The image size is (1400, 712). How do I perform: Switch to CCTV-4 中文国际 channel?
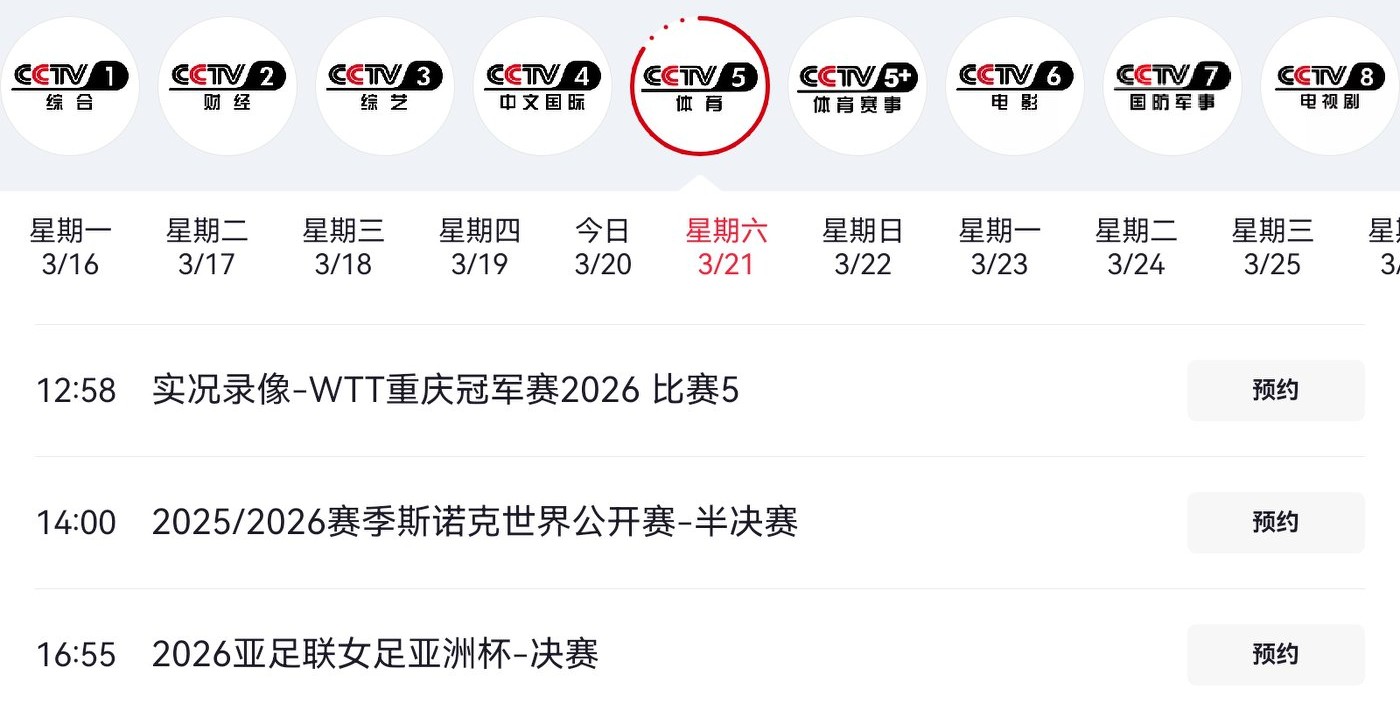542,86
